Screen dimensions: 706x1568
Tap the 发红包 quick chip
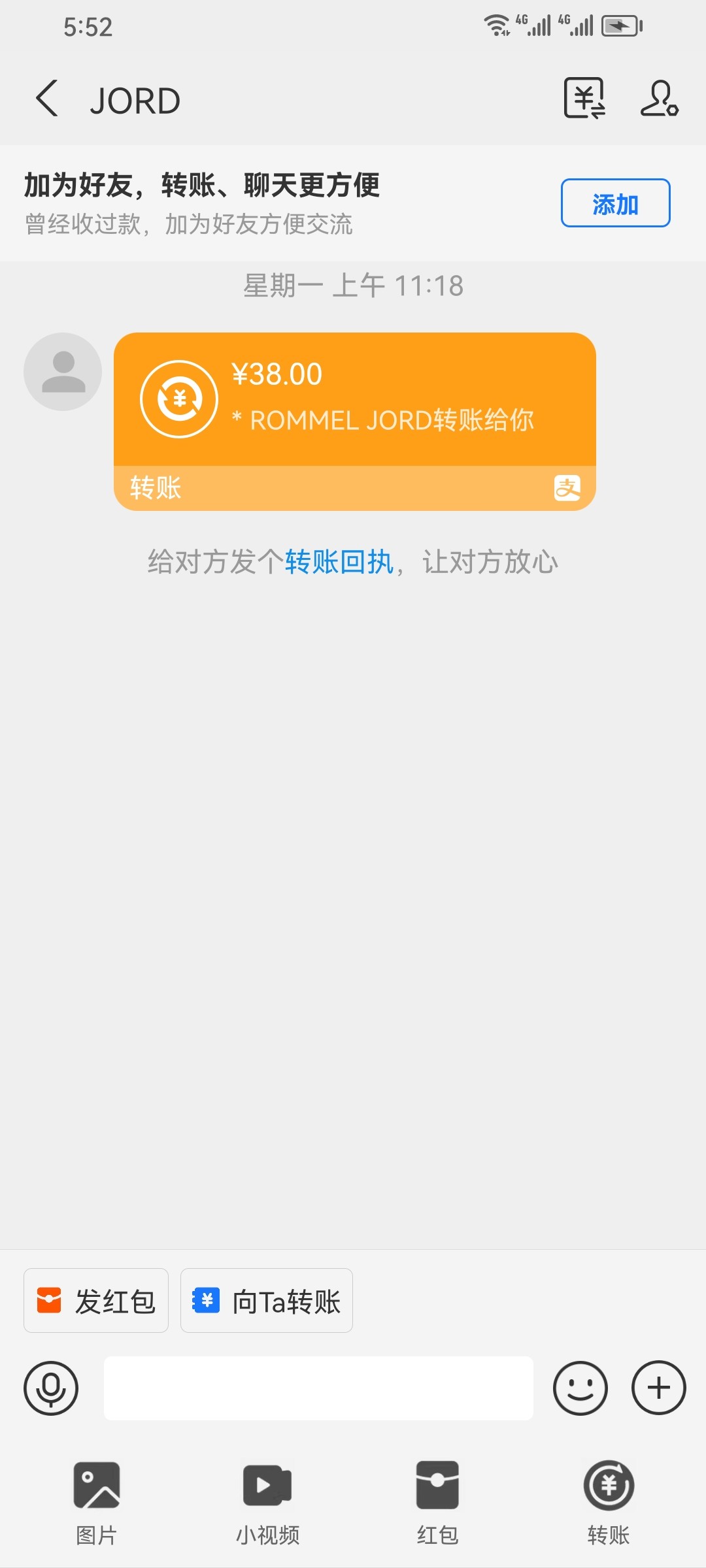[x=96, y=1301]
